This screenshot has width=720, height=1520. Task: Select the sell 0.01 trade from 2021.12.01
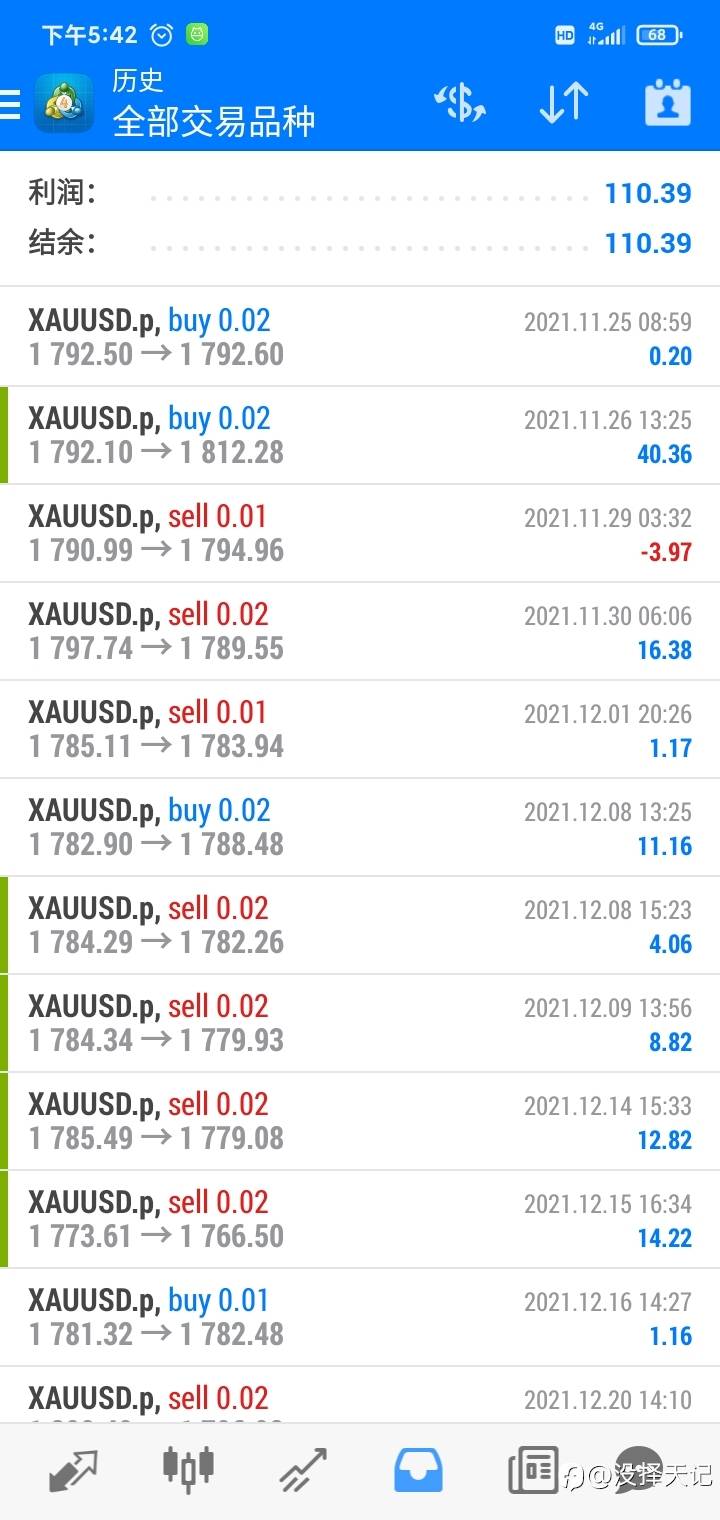360,729
